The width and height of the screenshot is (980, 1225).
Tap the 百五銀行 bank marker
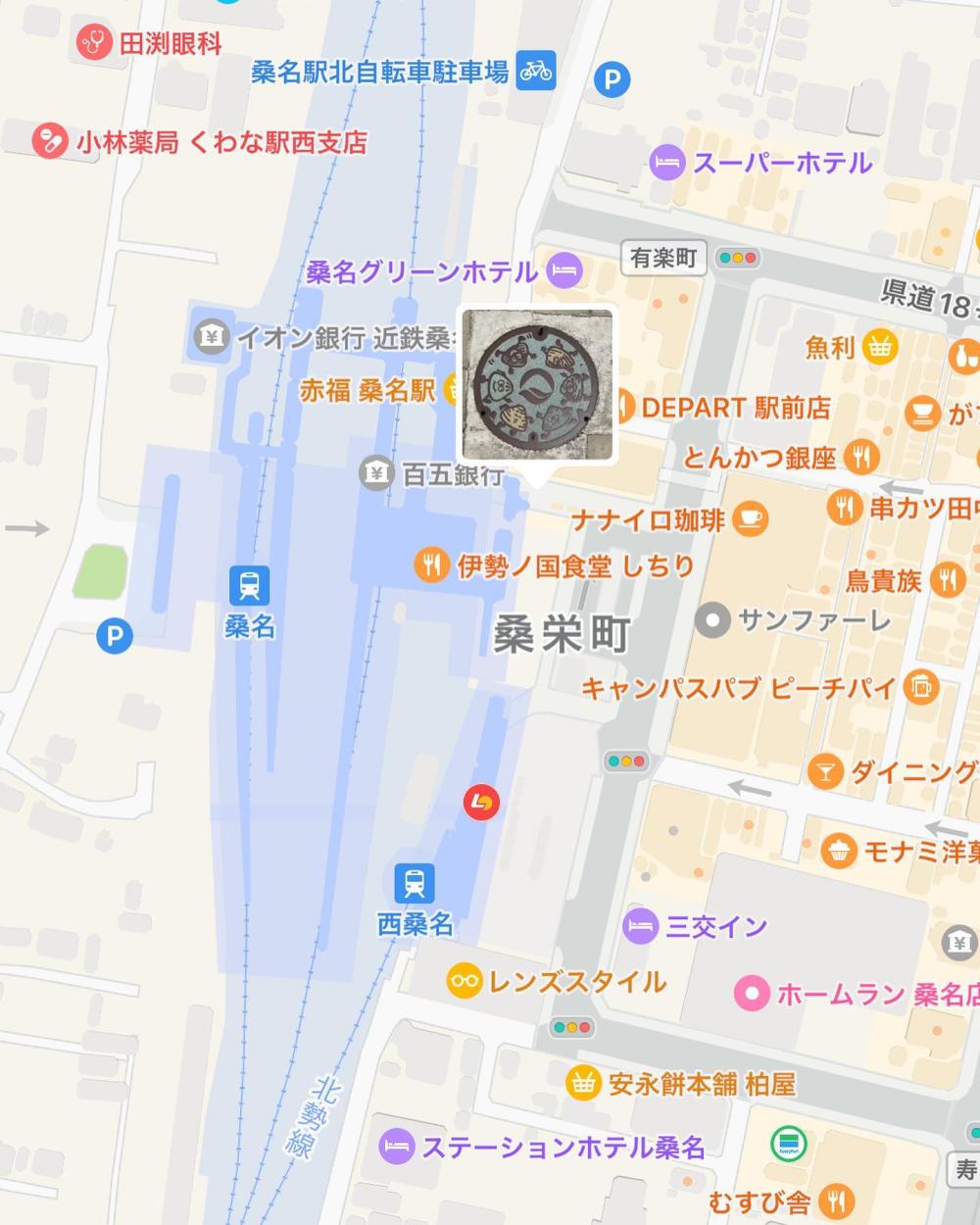point(374,474)
